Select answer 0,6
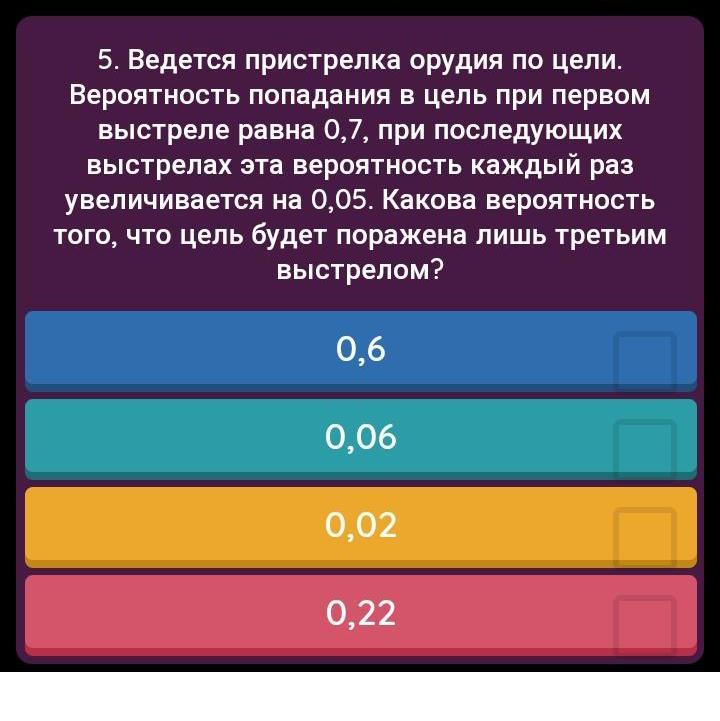The image size is (720, 721). click(x=360, y=349)
